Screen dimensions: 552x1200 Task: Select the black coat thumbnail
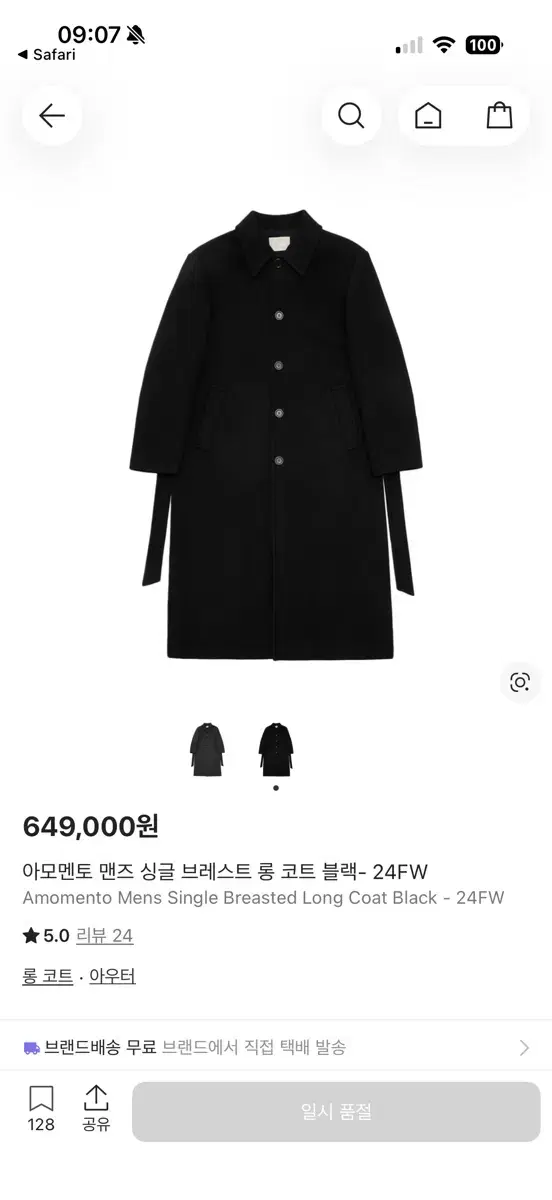point(275,749)
